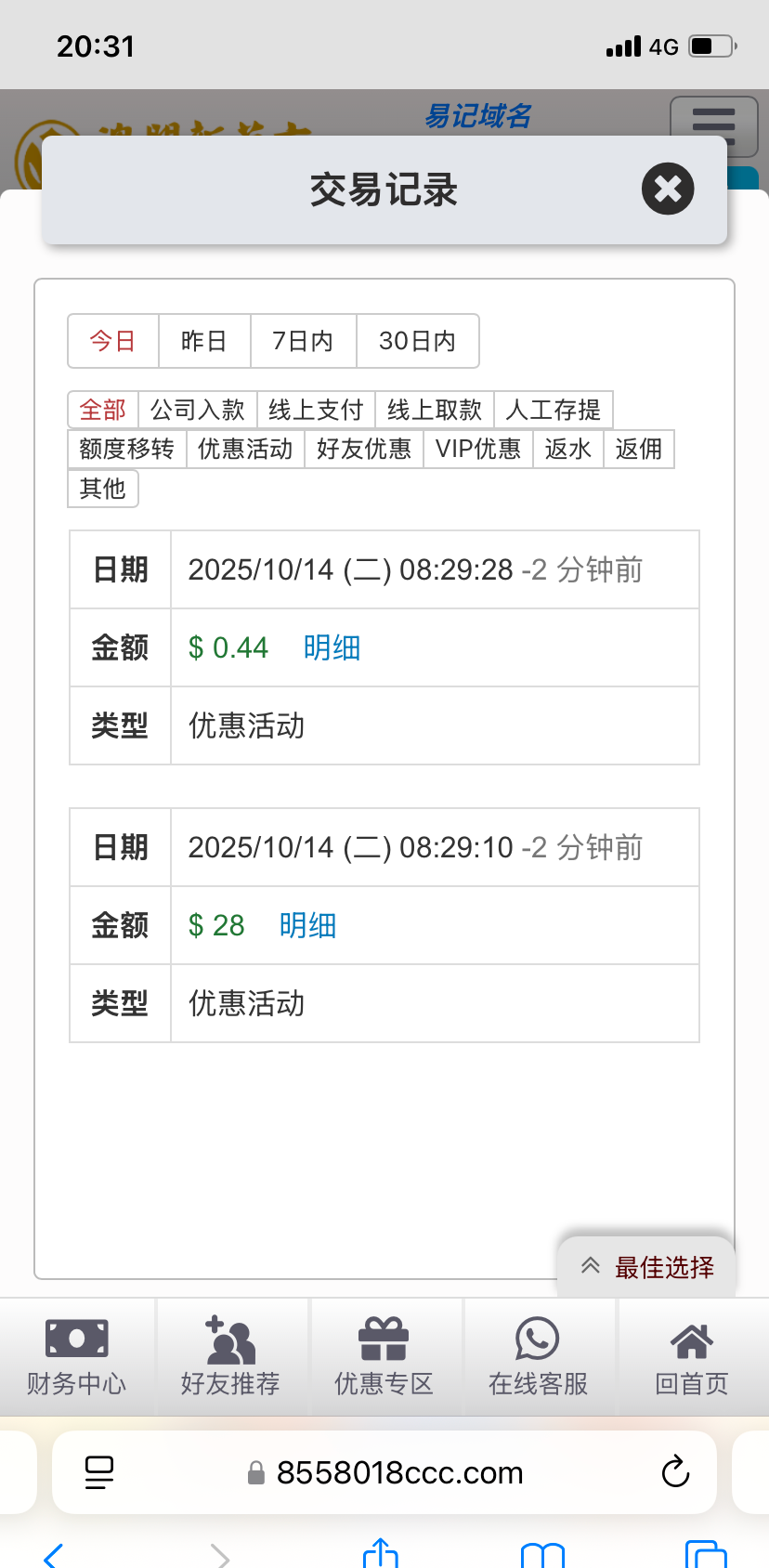Filter by 线上支付
This screenshot has width=769, height=1568.
pos(316,410)
